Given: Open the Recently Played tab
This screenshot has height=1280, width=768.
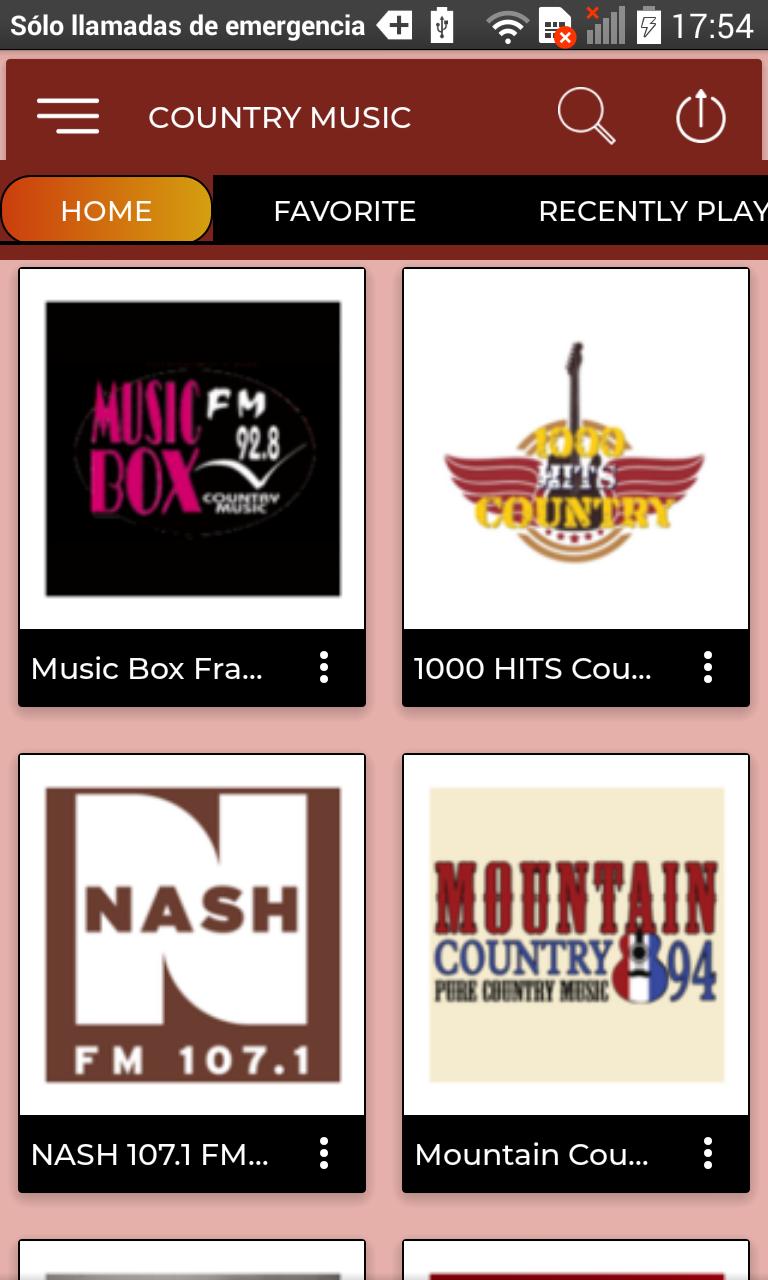Looking at the screenshot, I should pyautogui.click(x=650, y=211).
